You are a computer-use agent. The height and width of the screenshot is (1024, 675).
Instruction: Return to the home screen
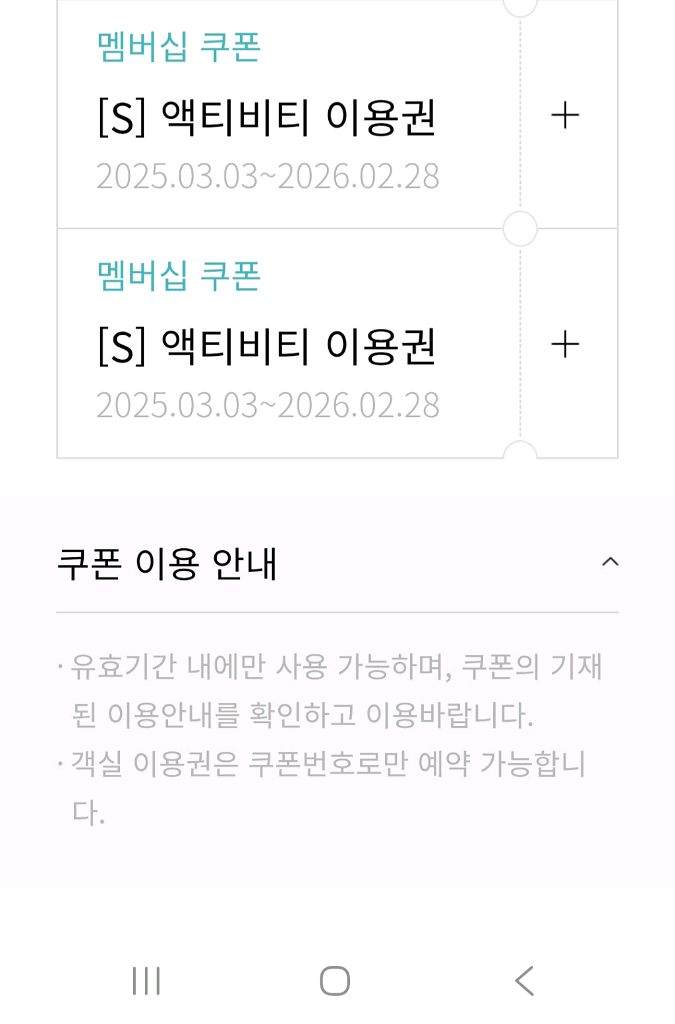pyautogui.click(x=335, y=981)
